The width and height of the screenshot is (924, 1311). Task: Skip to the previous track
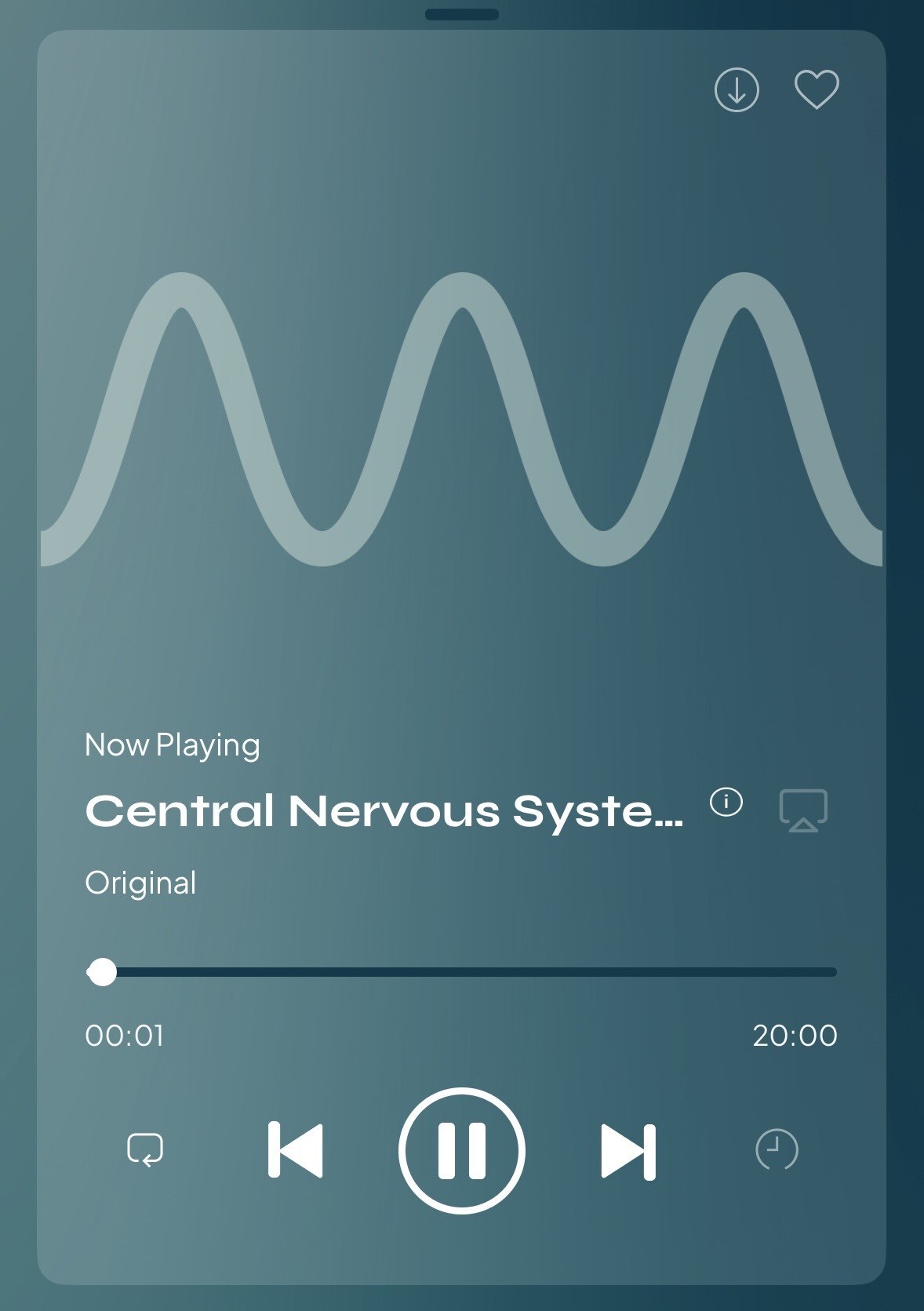coord(296,1150)
